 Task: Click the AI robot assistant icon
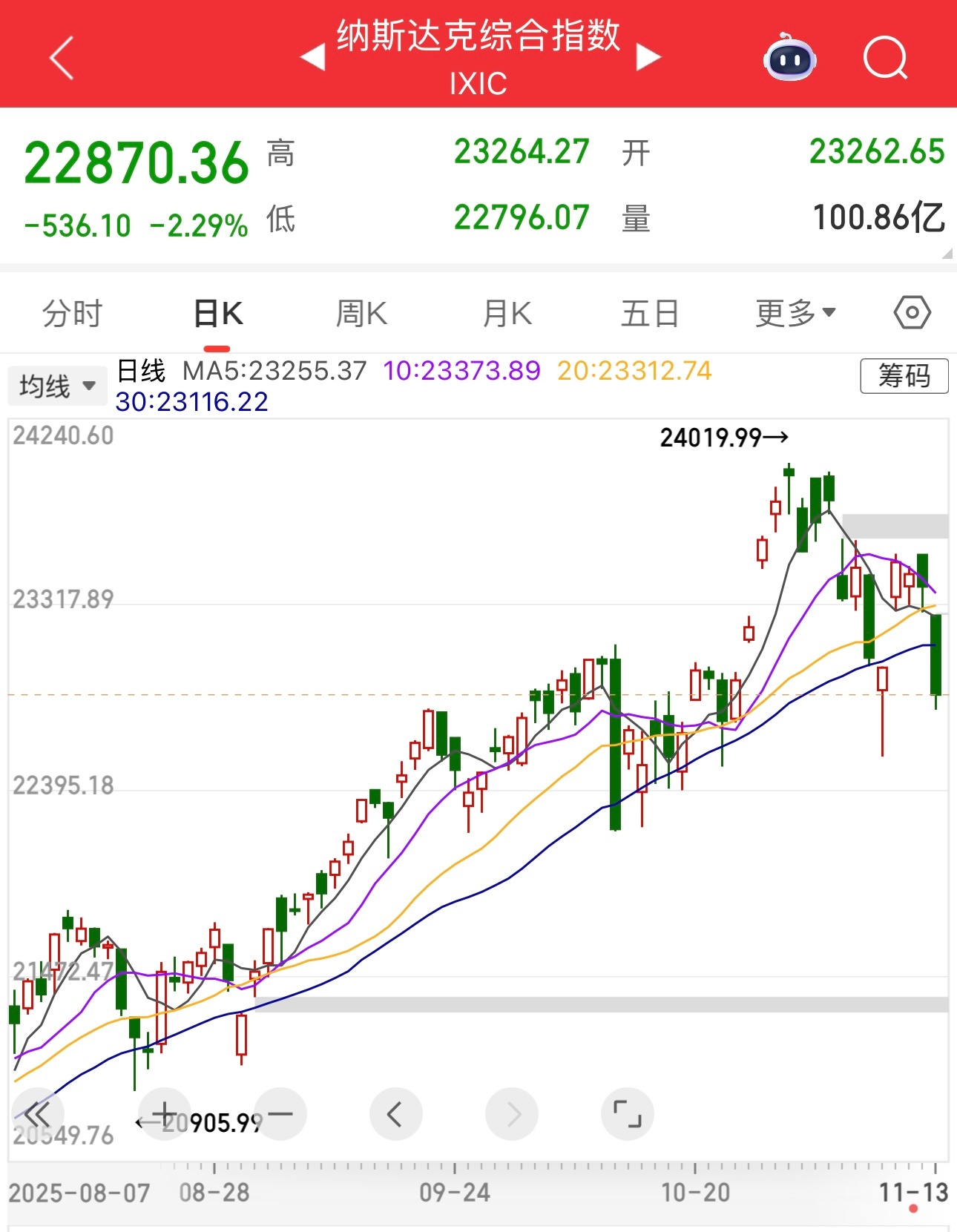790,59
